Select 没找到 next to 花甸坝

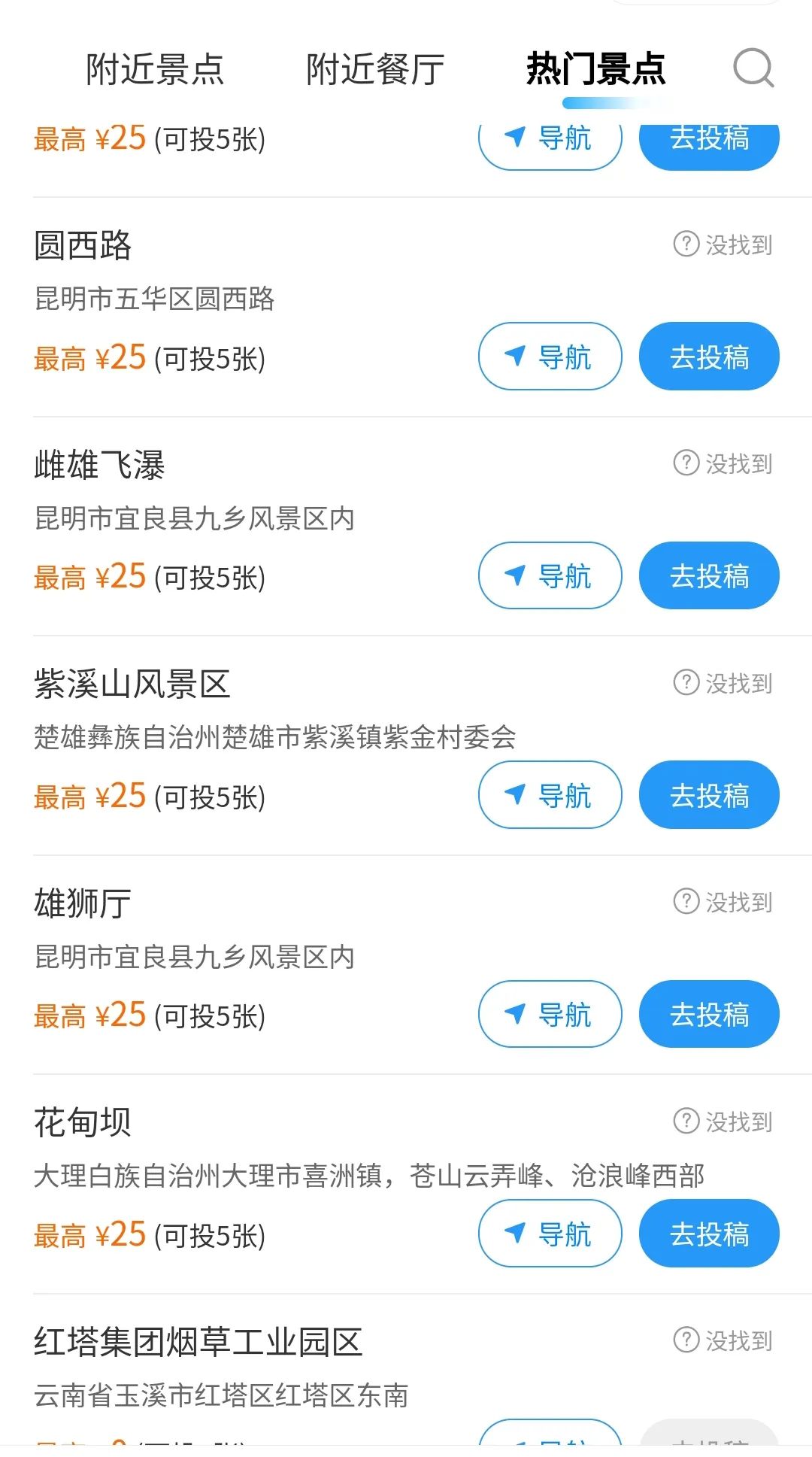[x=723, y=1122]
